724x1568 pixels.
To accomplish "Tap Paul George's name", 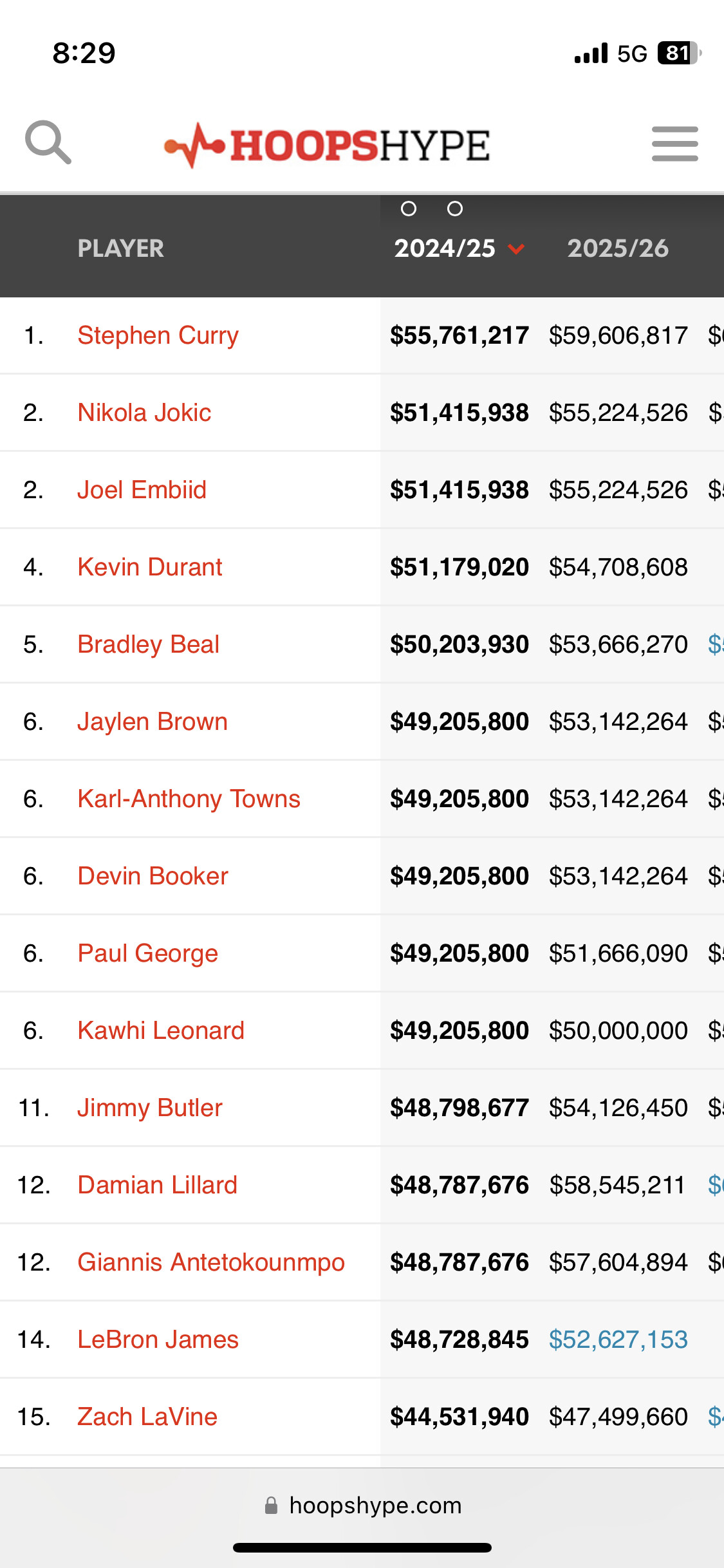I will [148, 953].
